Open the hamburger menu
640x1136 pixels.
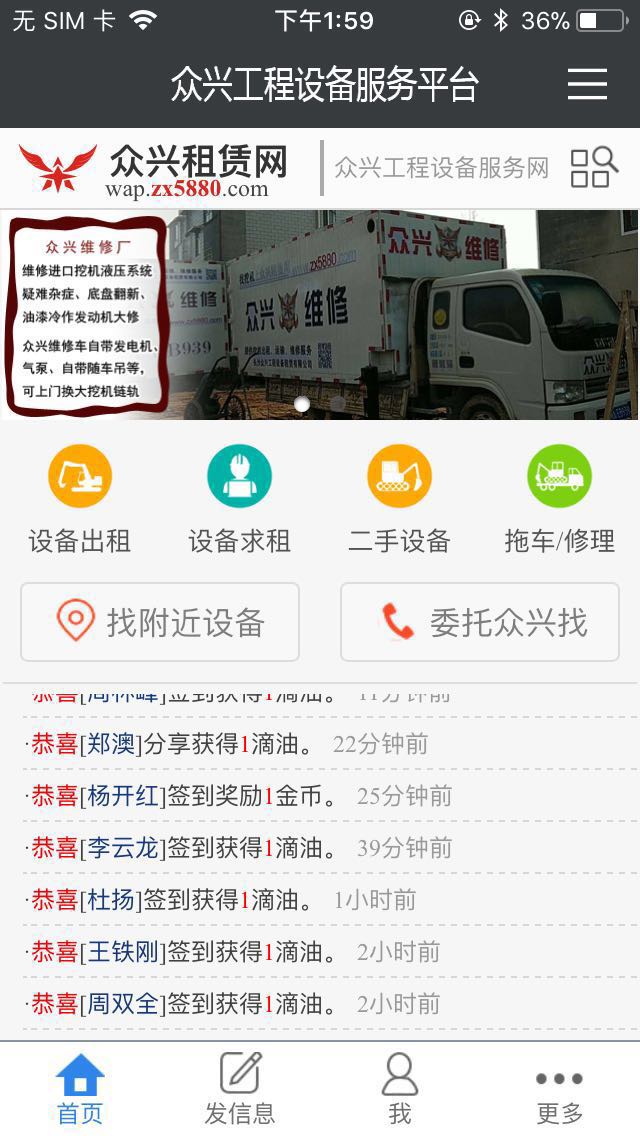pos(588,84)
